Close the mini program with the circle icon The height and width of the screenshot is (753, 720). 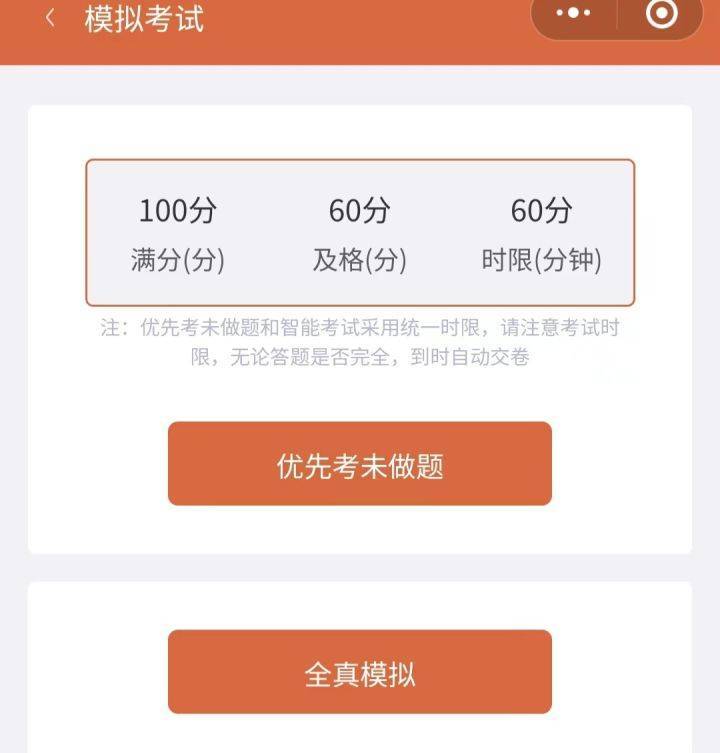pos(661,14)
